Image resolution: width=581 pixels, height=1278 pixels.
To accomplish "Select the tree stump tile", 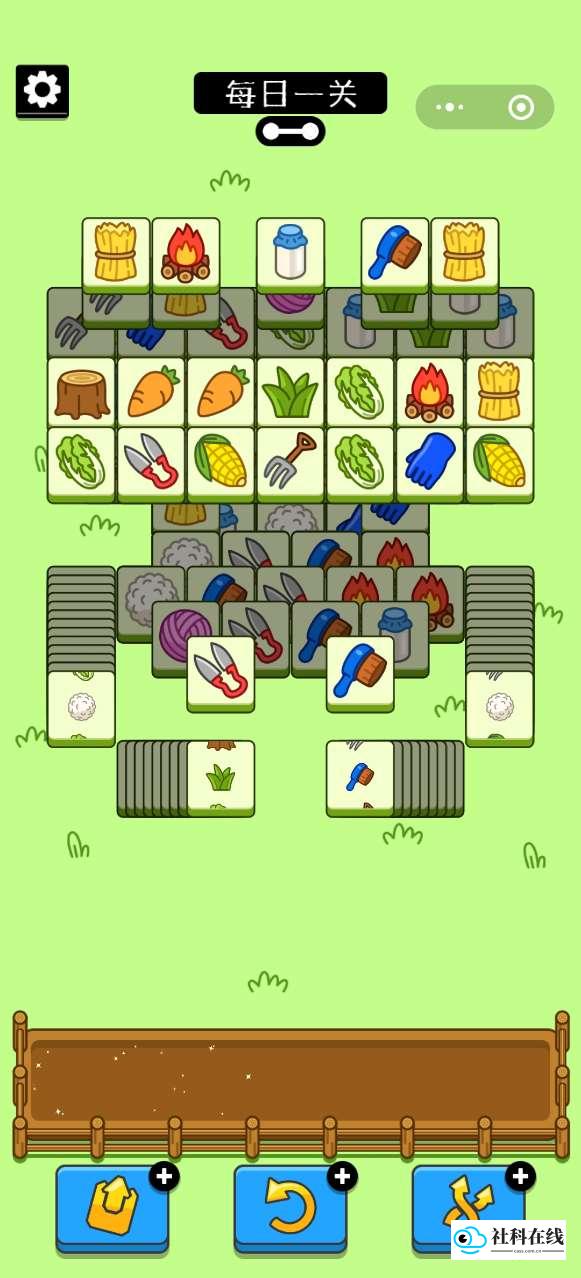I will pos(82,394).
